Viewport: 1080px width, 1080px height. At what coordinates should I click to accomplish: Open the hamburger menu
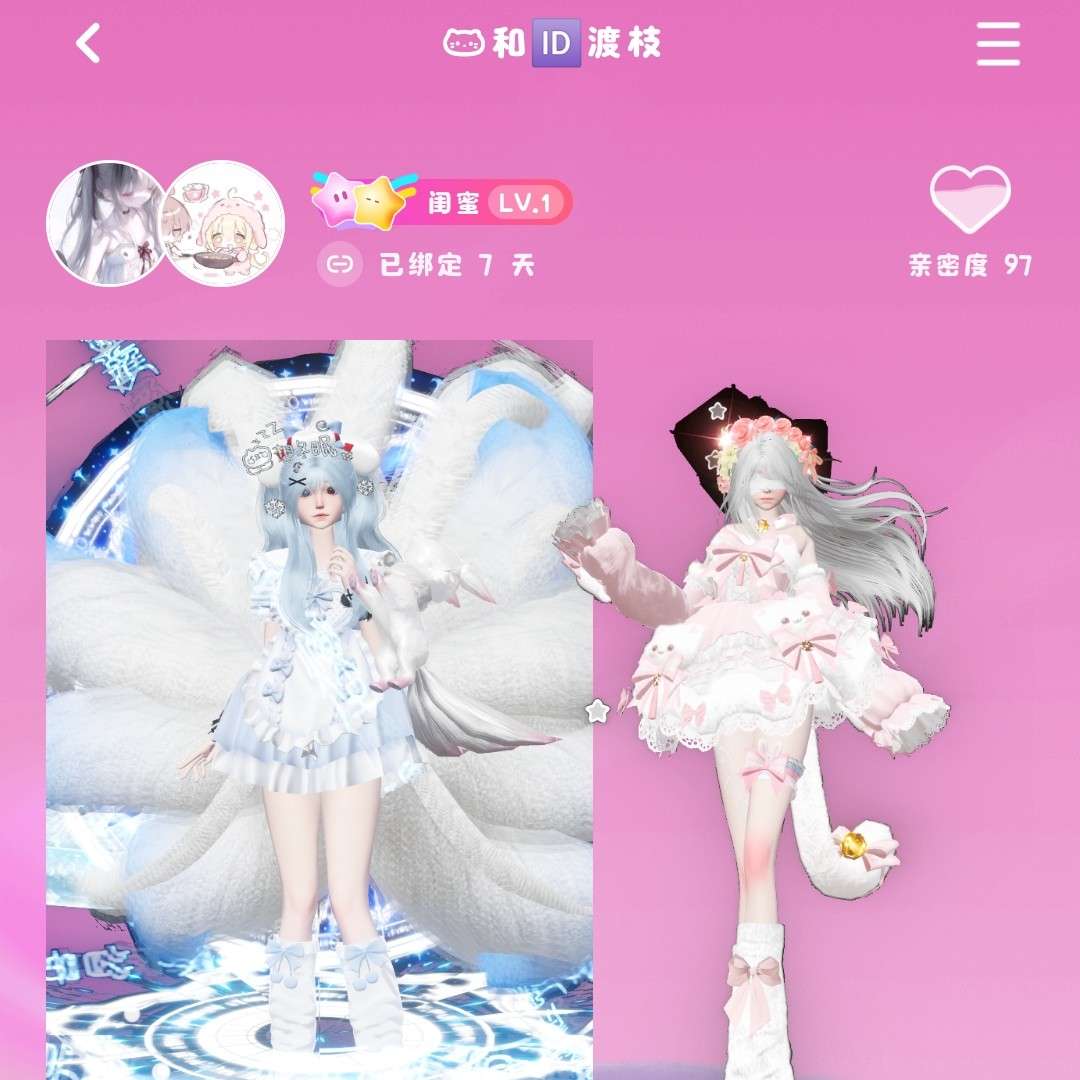997,44
